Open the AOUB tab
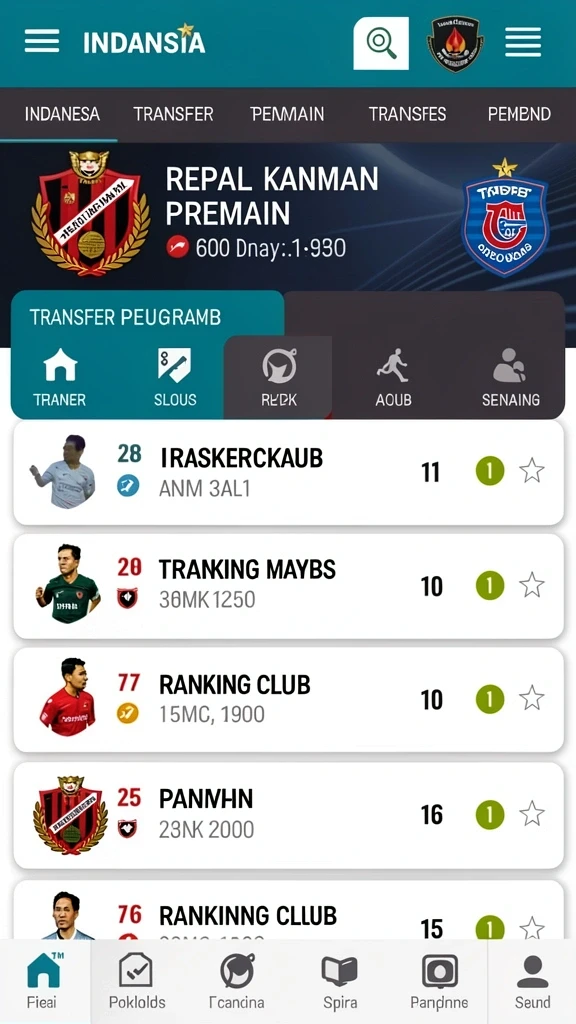The image size is (576, 1024). [x=393, y=377]
